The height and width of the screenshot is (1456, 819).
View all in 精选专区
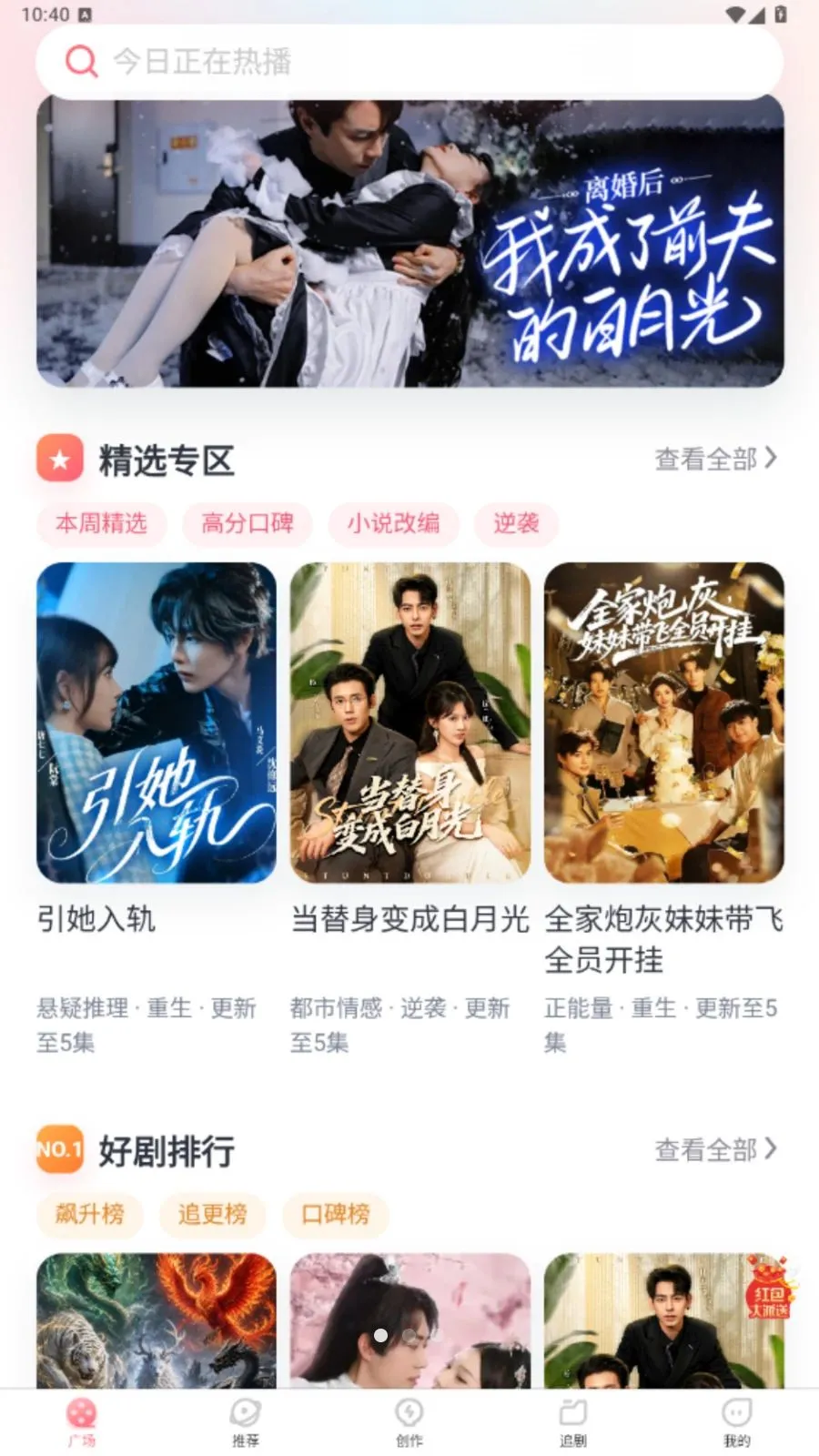coord(715,459)
